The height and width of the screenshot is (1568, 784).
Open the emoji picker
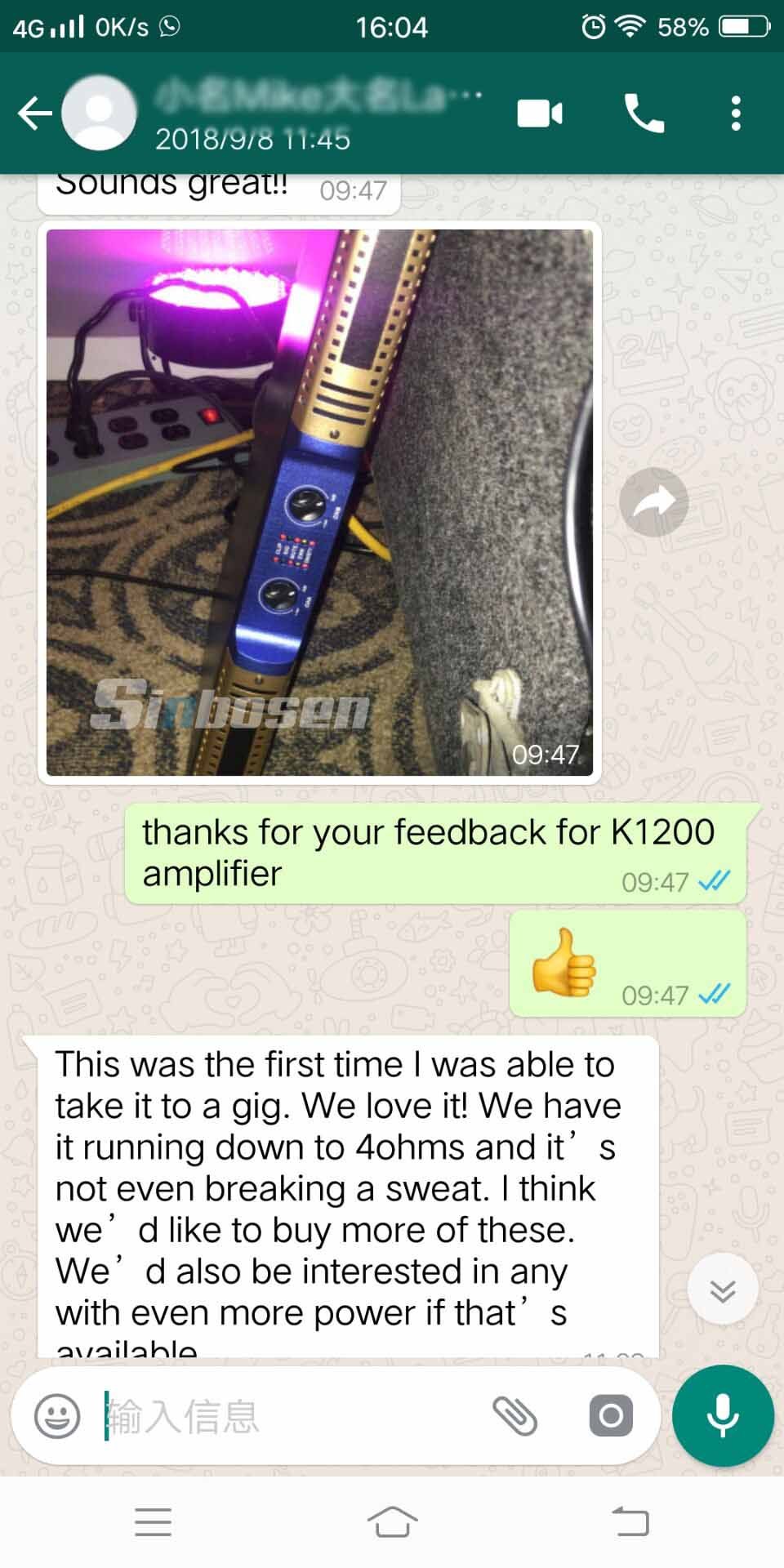(57, 1415)
